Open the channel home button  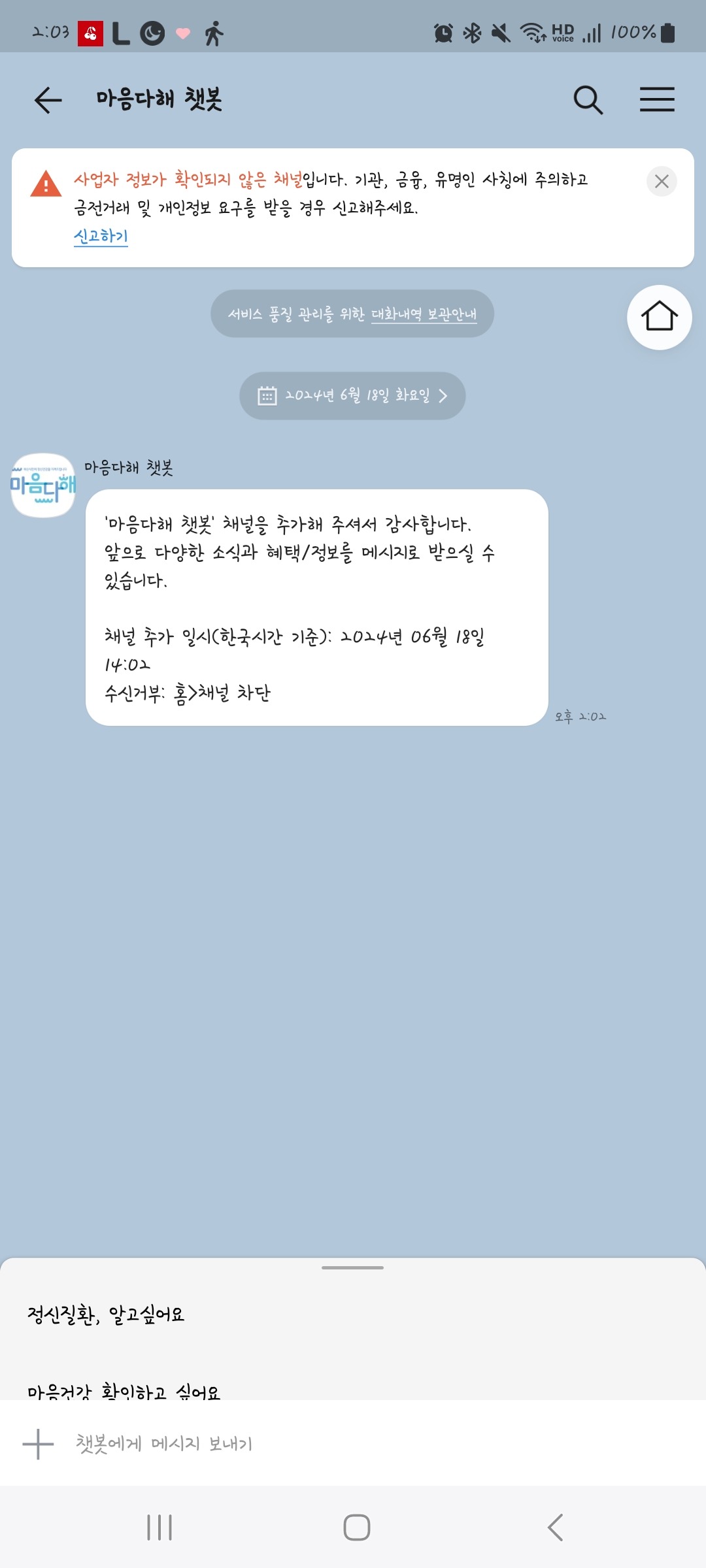pos(659,318)
